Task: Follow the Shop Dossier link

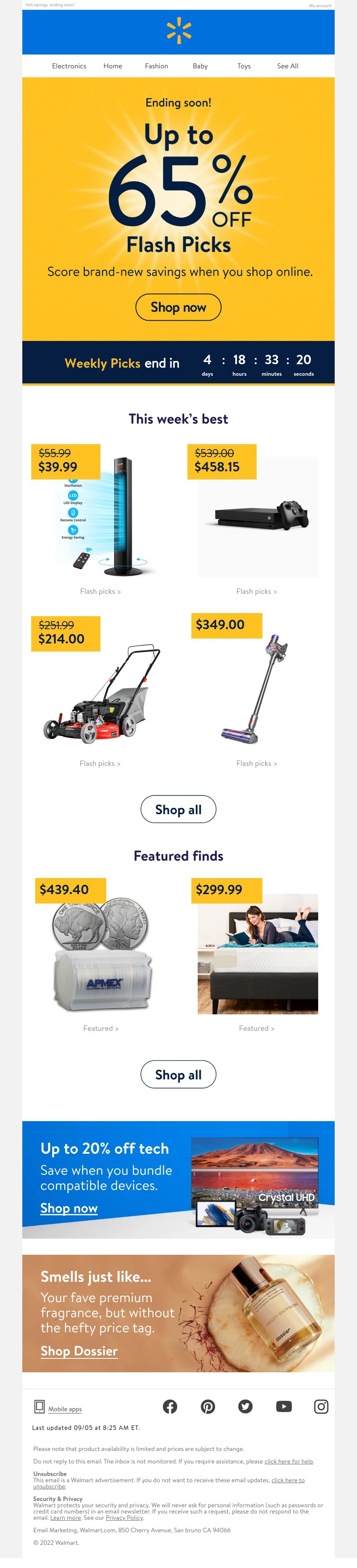Action: pyautogui.click(x=79, y=1351)
